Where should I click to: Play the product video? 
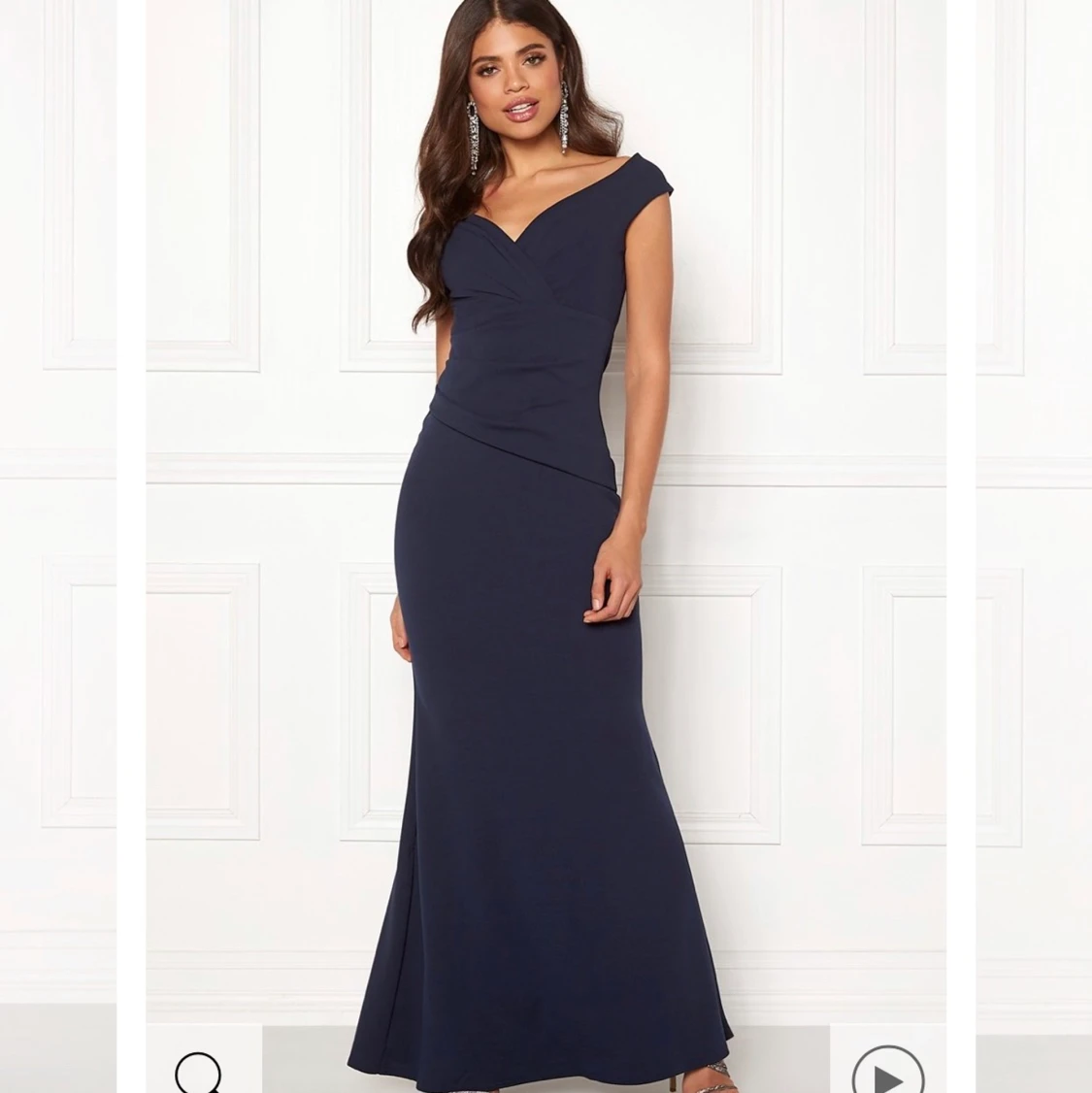point(887,1070)
